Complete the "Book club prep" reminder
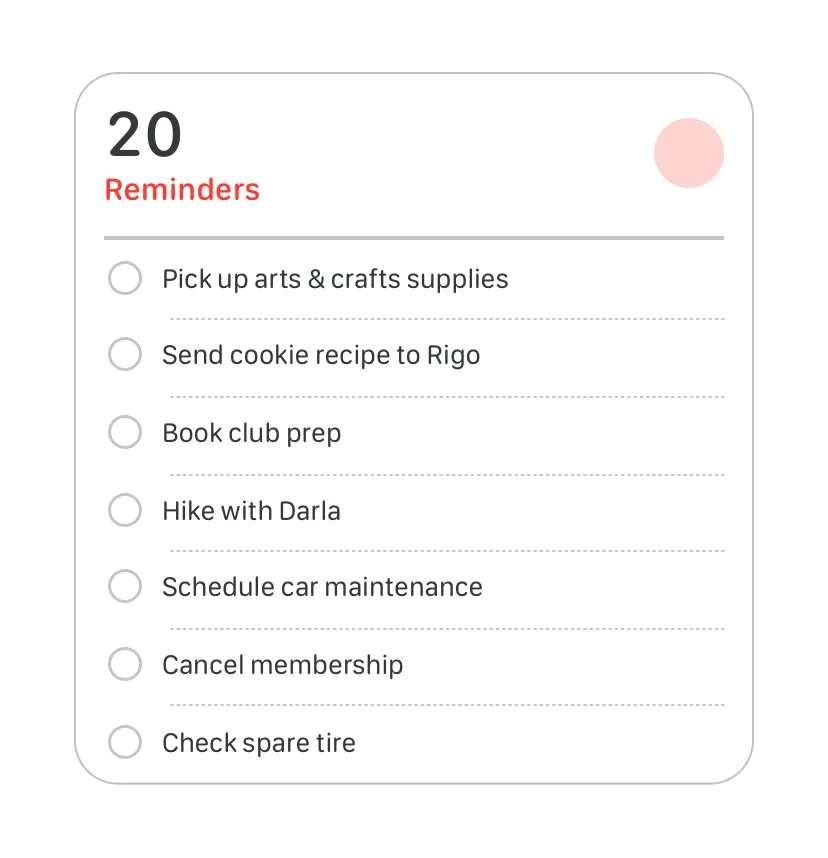 pyautogui.click(x=125, y=432)
